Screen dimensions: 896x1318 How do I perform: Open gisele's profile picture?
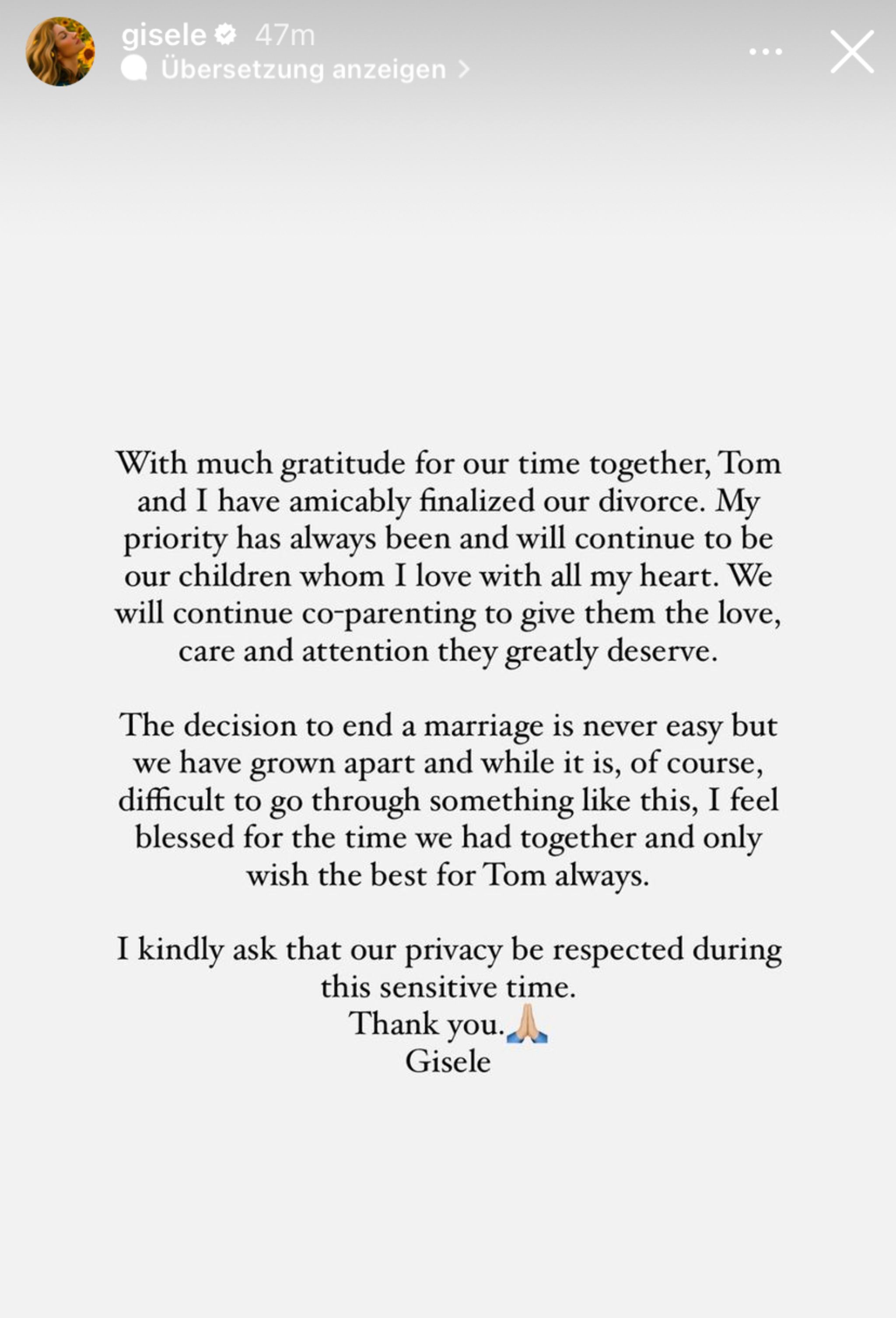60,52
